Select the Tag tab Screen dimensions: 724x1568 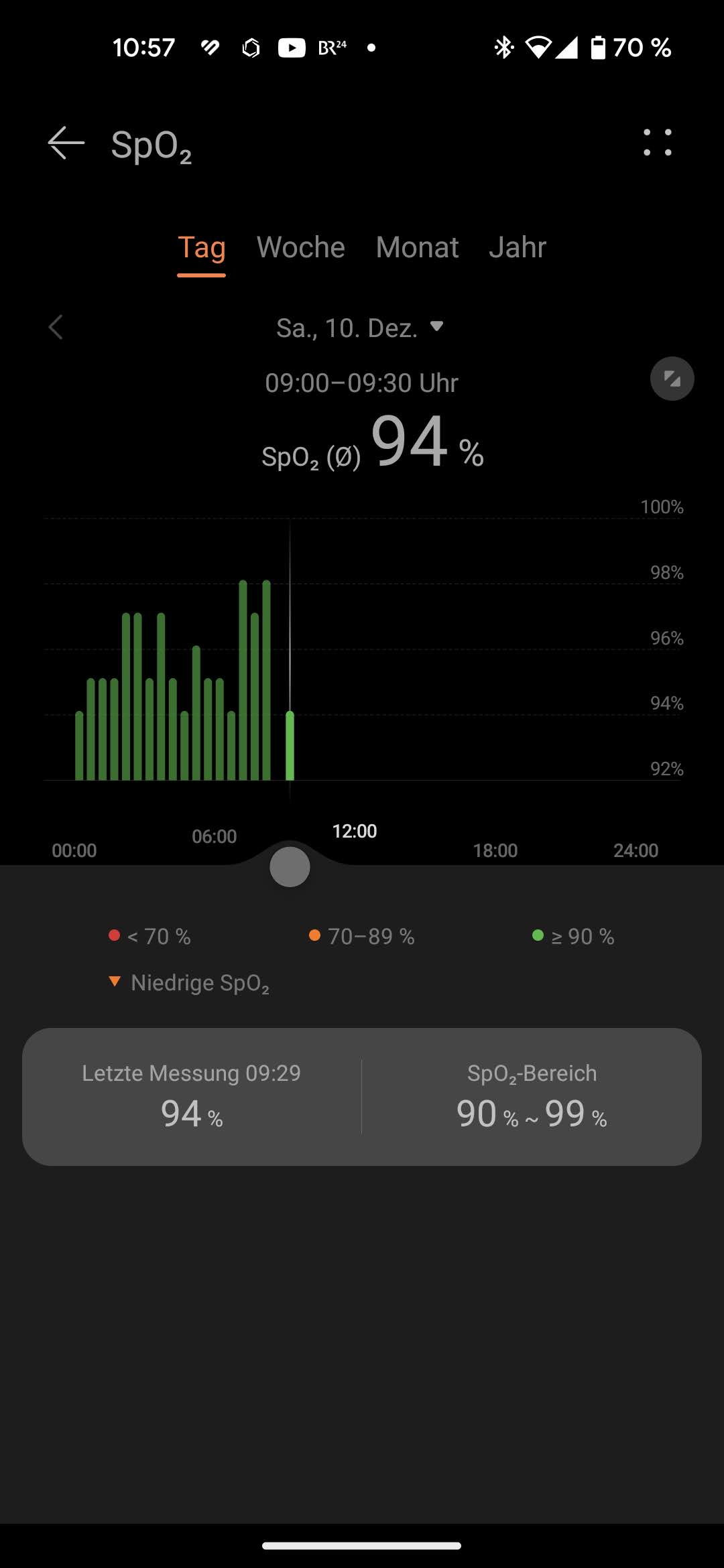[x=201, y=247]
